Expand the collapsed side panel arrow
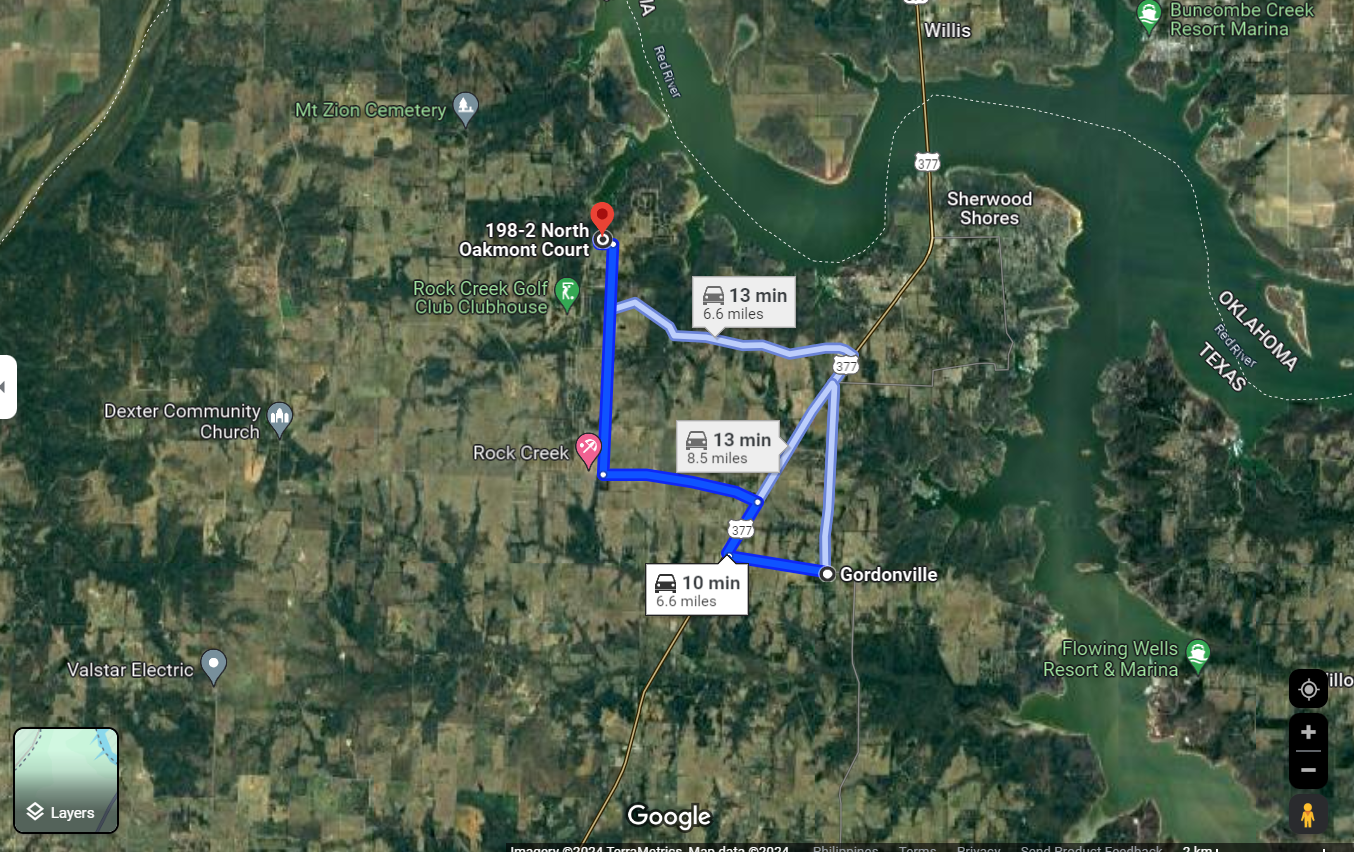Screen dimensions: 1354x852 click(6, 386)
